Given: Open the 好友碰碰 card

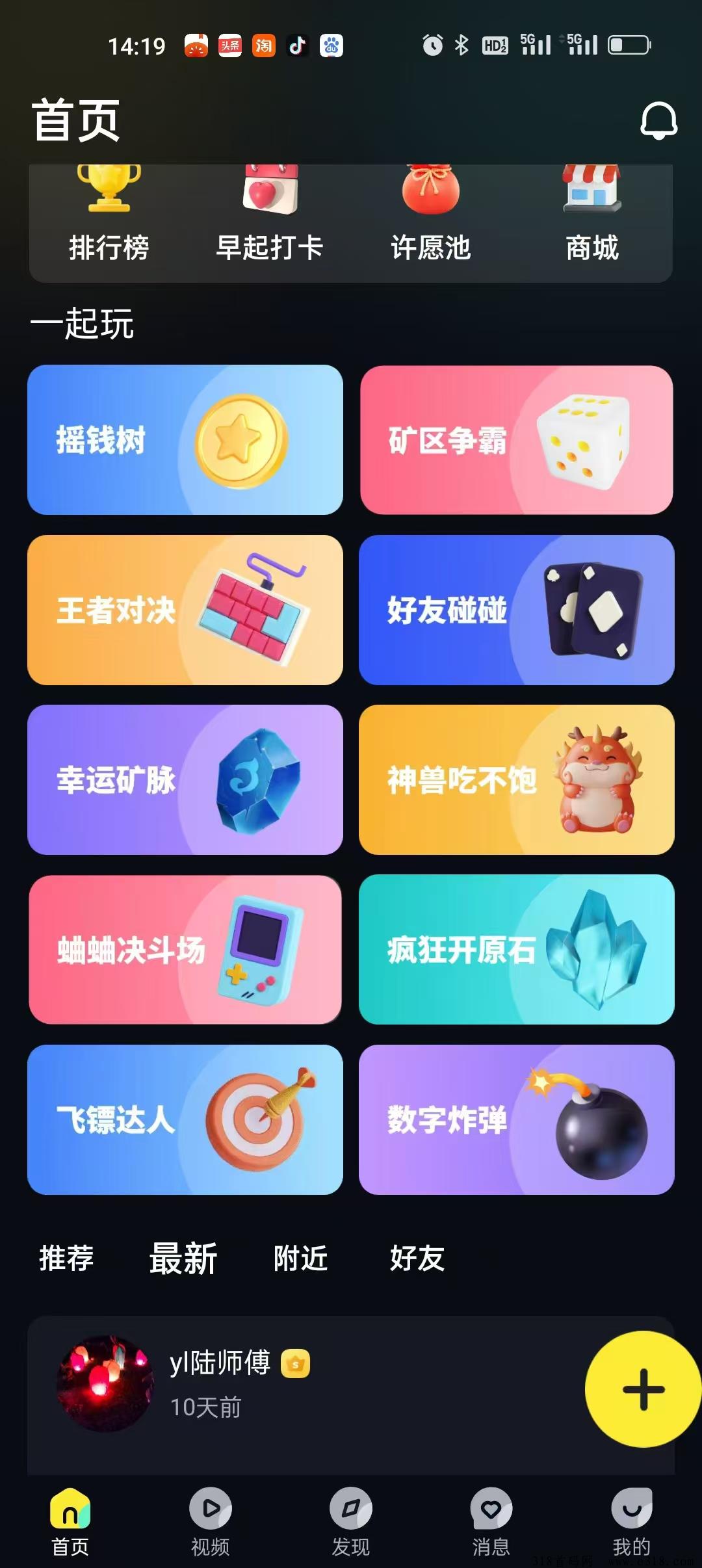Looking at the screenshot, I should (x=517, y=610).
